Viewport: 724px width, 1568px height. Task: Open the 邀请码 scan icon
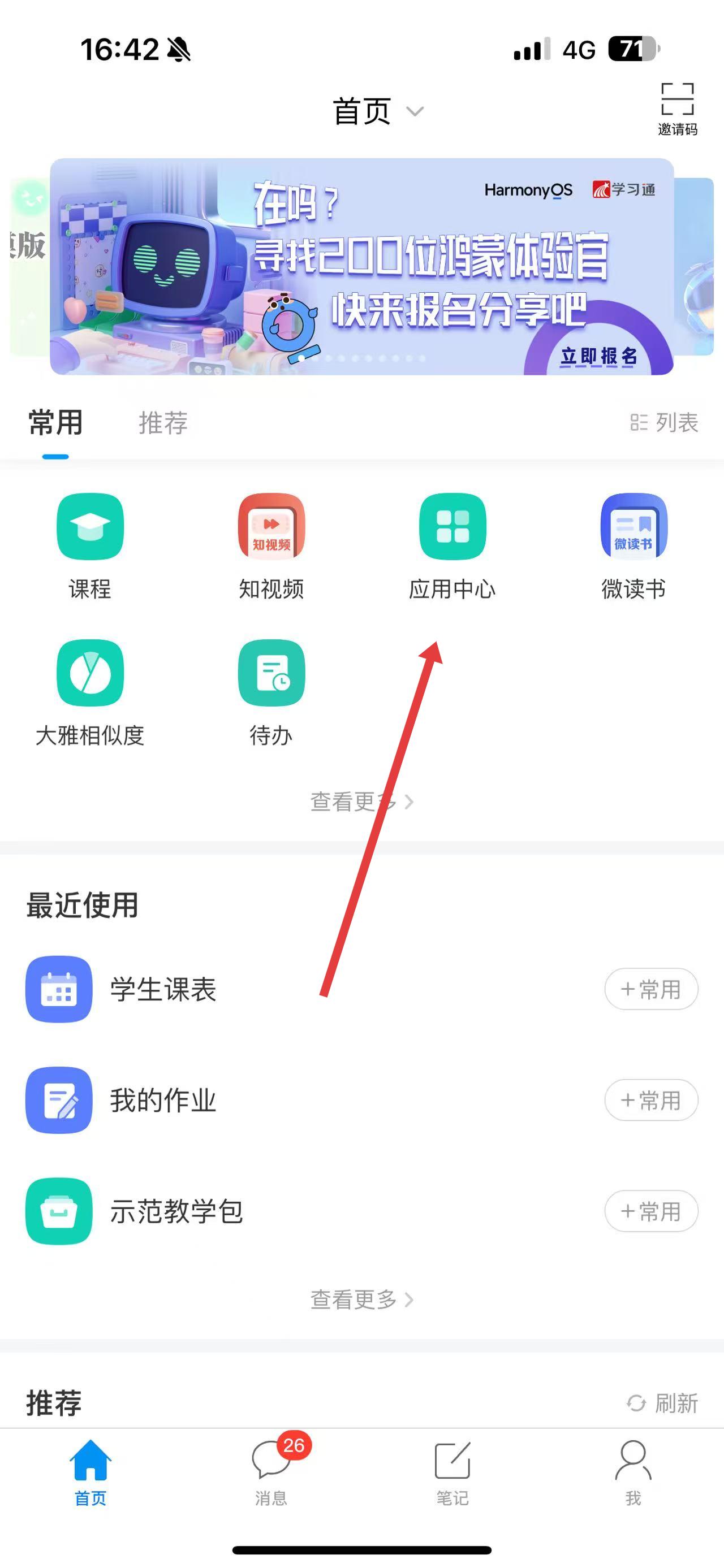tap(677, 109)
